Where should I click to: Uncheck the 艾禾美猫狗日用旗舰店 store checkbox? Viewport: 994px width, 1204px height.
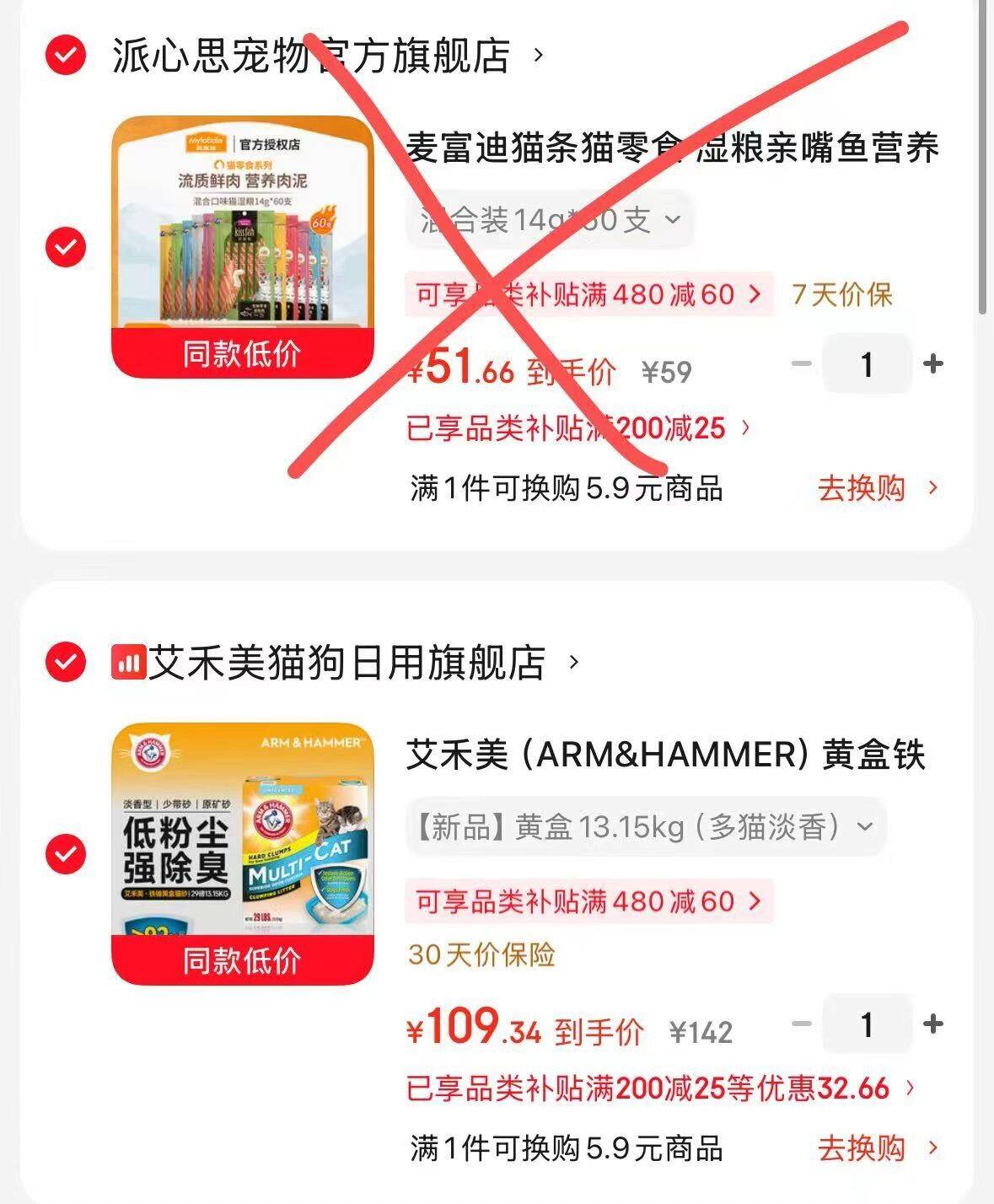coord(66,662)
